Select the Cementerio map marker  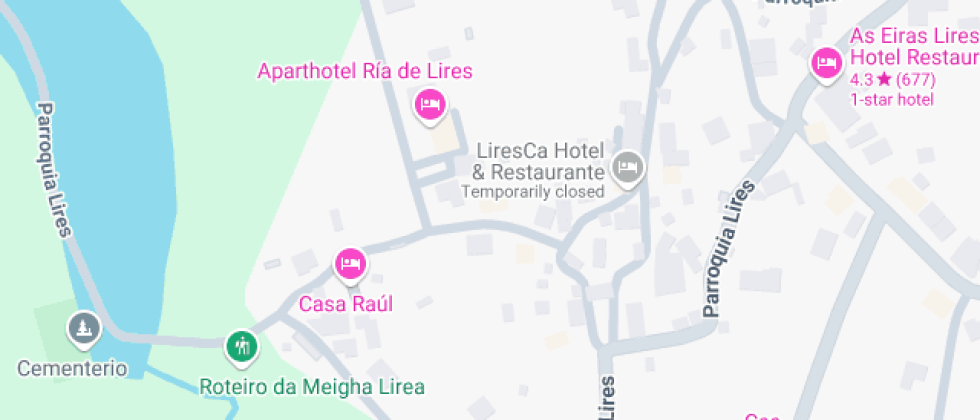pyautogui.click(x=84, y=327)
